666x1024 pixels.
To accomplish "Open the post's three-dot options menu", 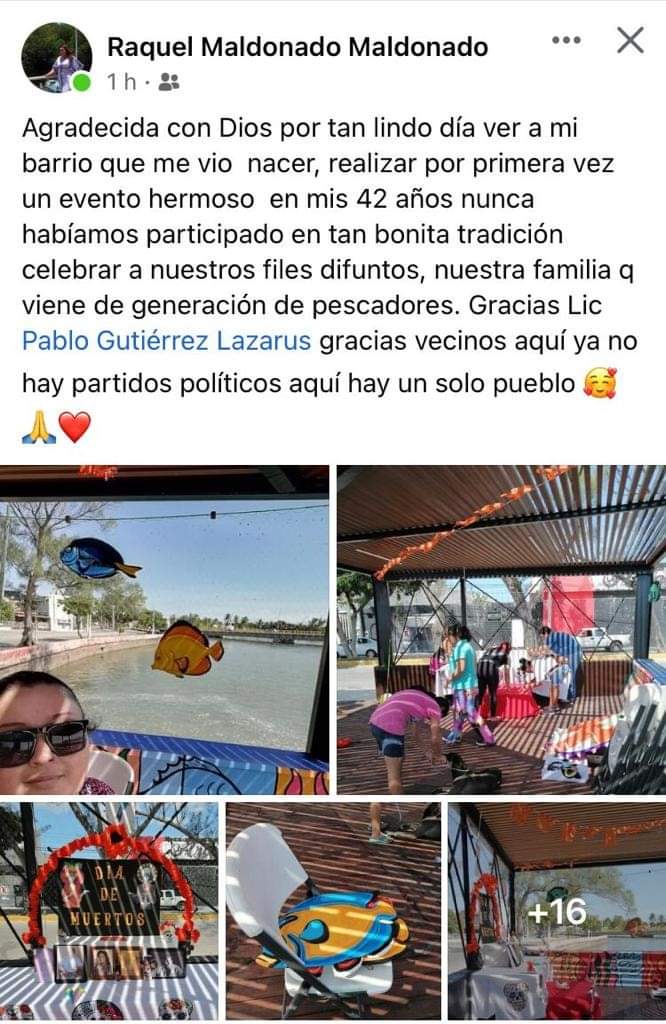I will click(566, 40).
